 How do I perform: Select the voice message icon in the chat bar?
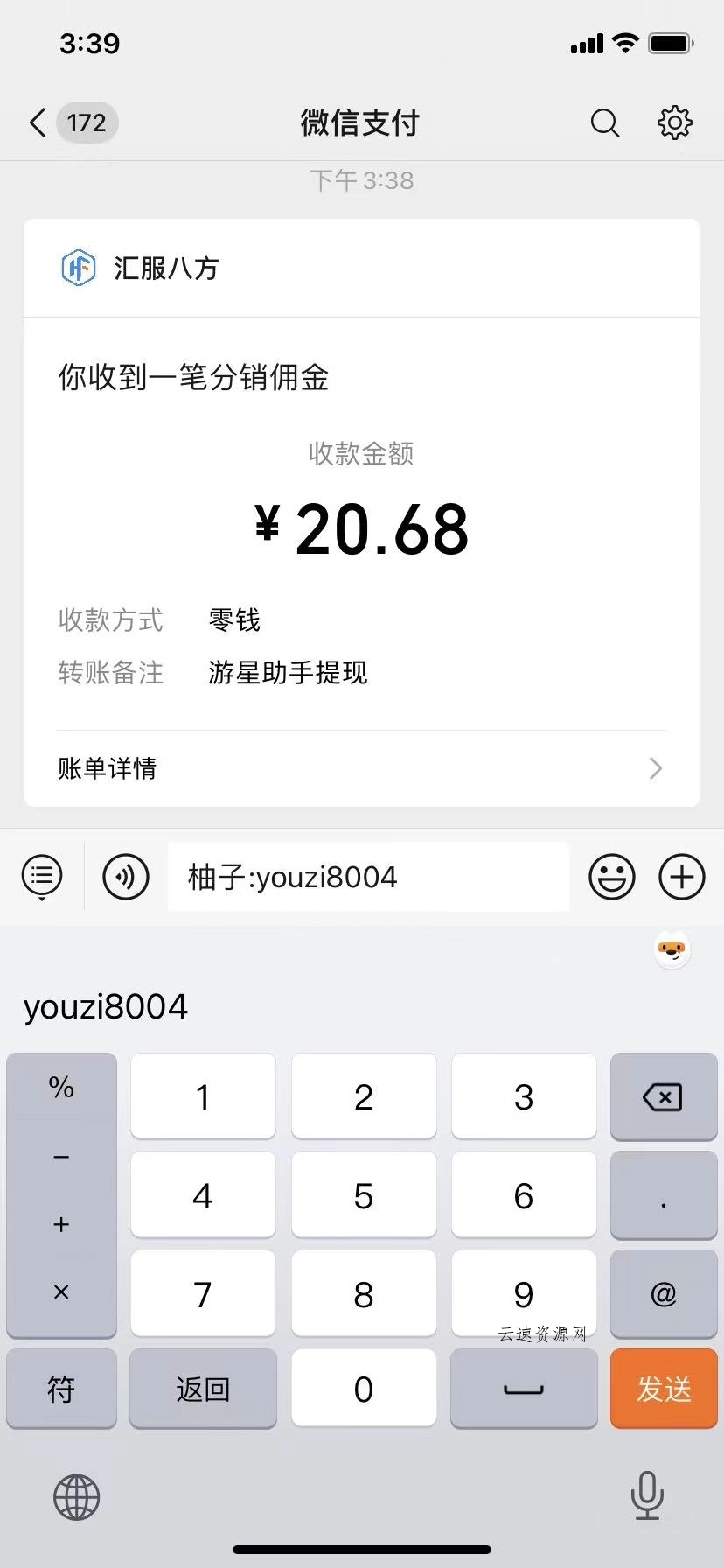tap(126, 876)
